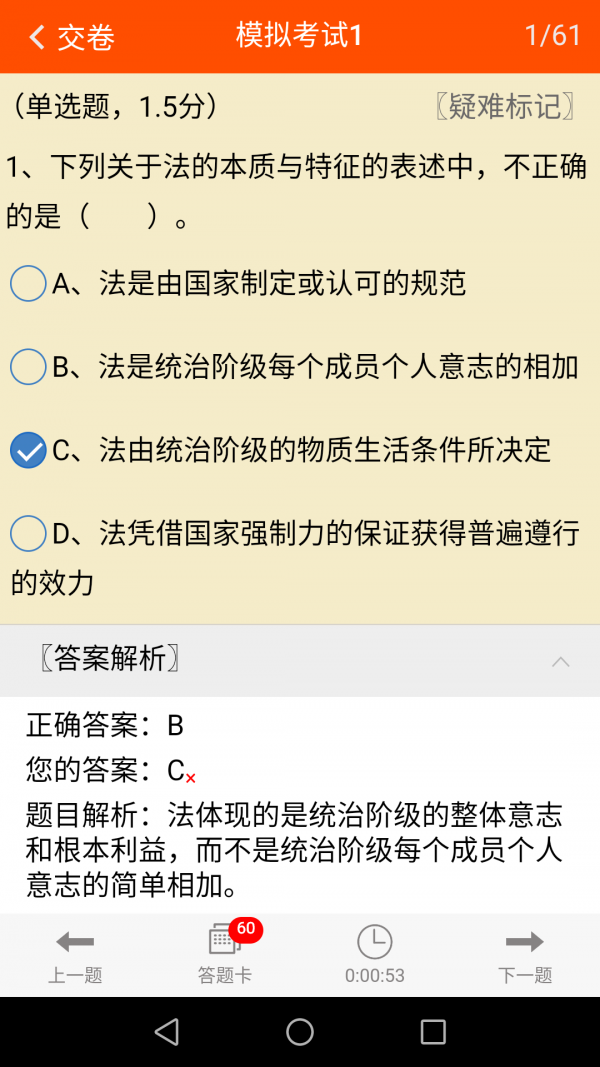Collapse the 答案解析 section
This screenshot has height=1067, width=600.
(x=561, y=661)
